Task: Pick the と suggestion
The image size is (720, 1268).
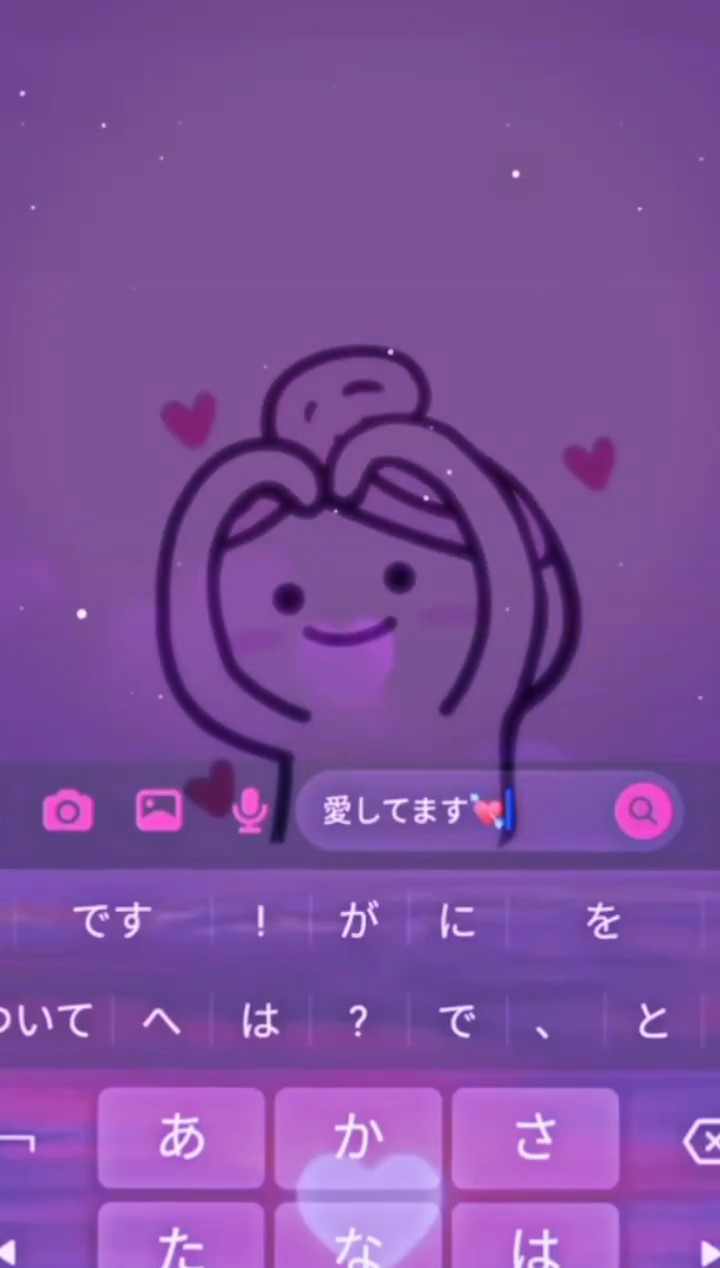Action: [x=652, y=1021]
